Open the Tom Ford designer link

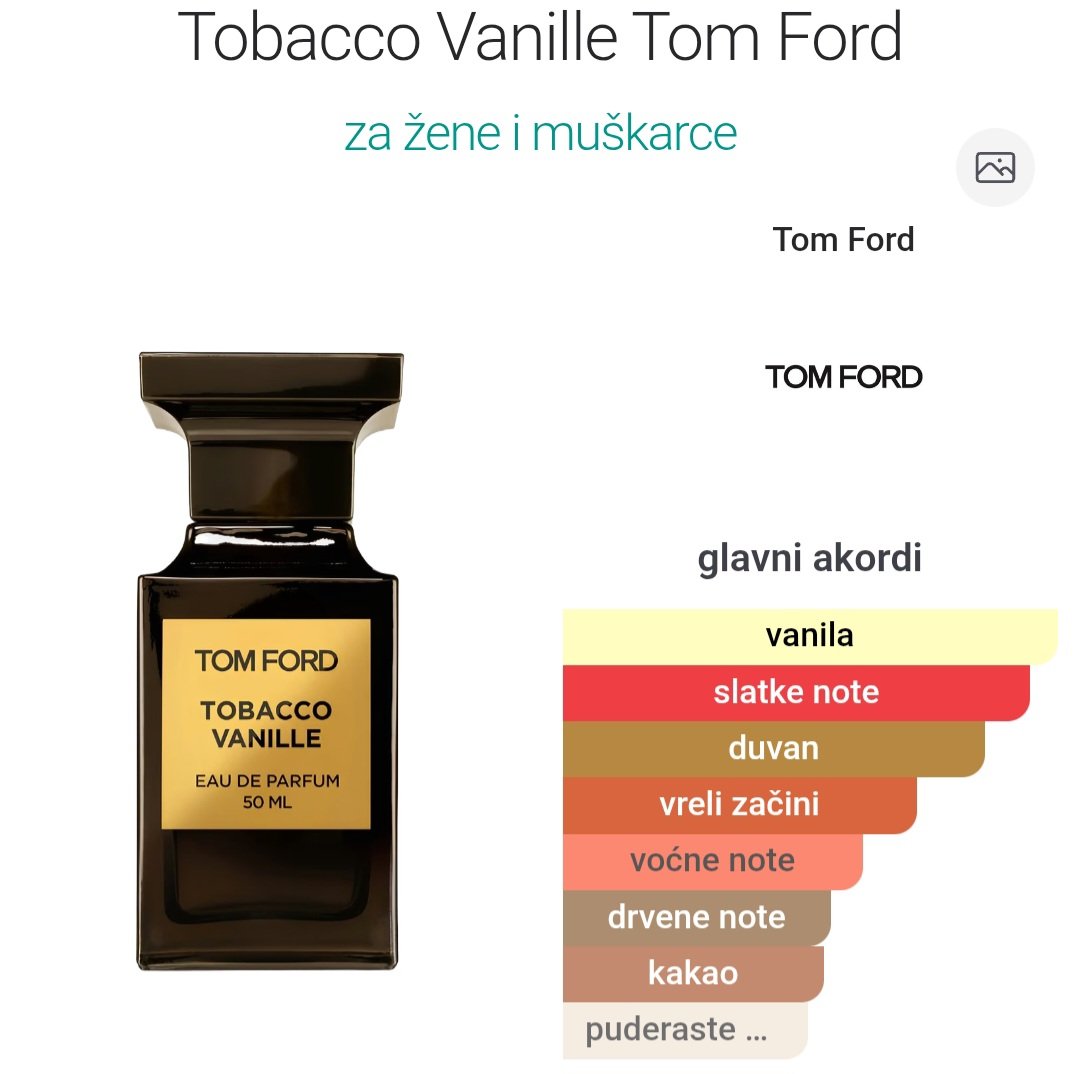pos(843,240)
